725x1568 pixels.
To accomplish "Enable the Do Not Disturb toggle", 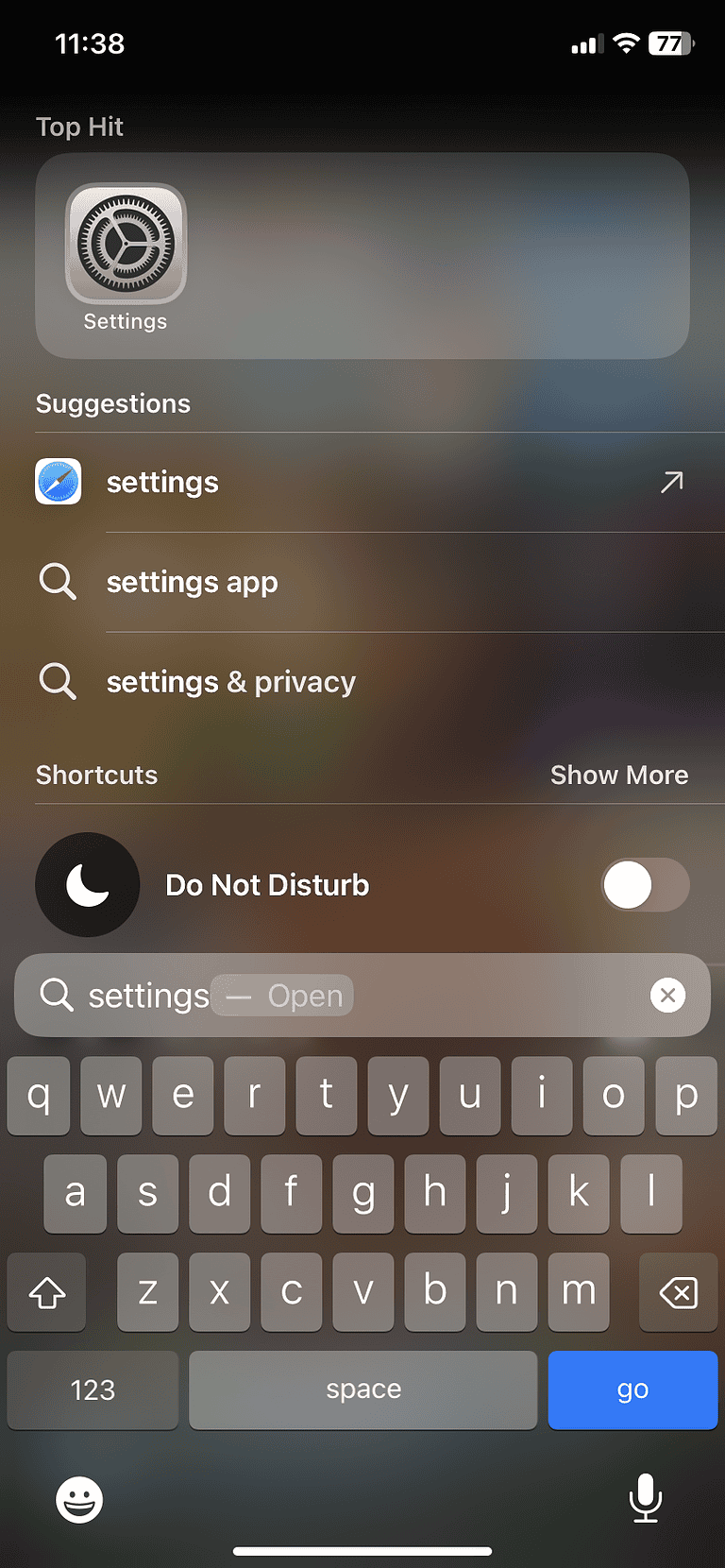I will (x=646, y=884).
